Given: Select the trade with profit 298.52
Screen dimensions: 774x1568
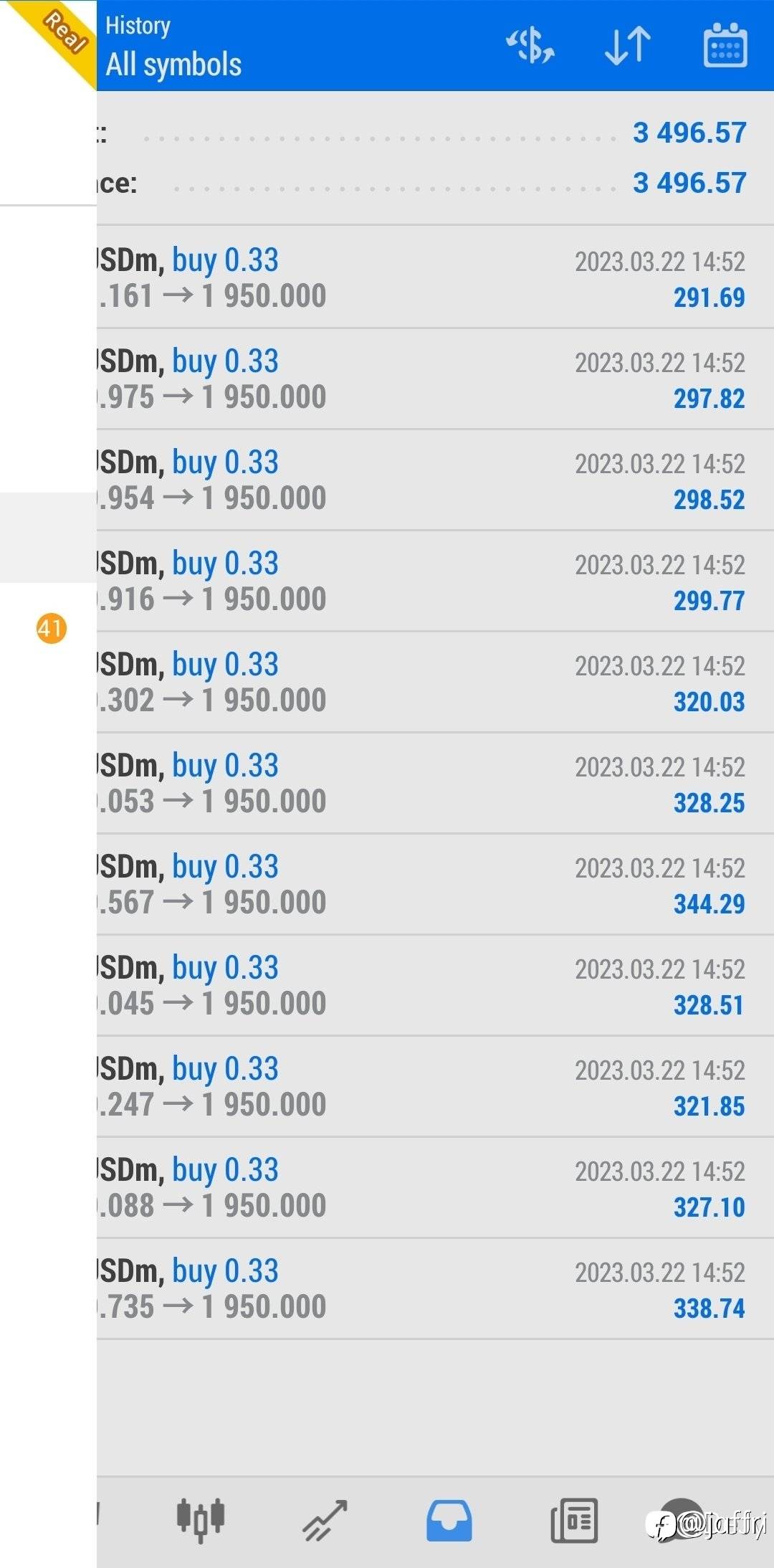Looking at the screenshot, I should (435, 480).
